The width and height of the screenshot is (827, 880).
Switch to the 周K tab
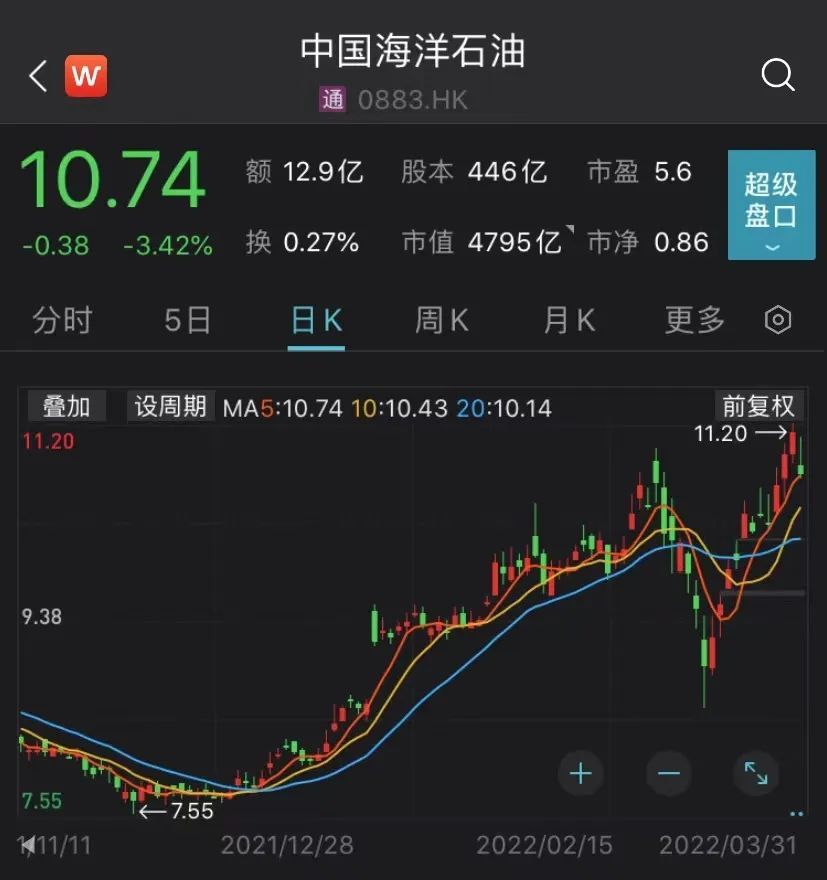442,320
